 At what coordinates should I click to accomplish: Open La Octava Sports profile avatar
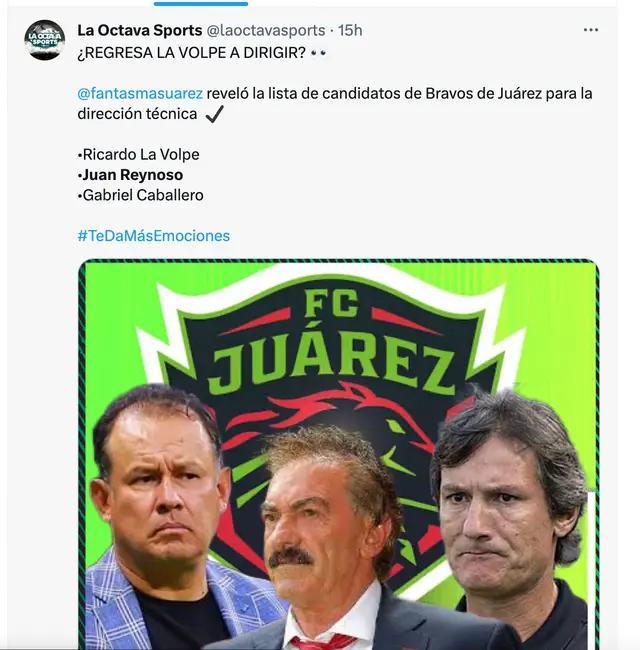click(x=45, y=40)
